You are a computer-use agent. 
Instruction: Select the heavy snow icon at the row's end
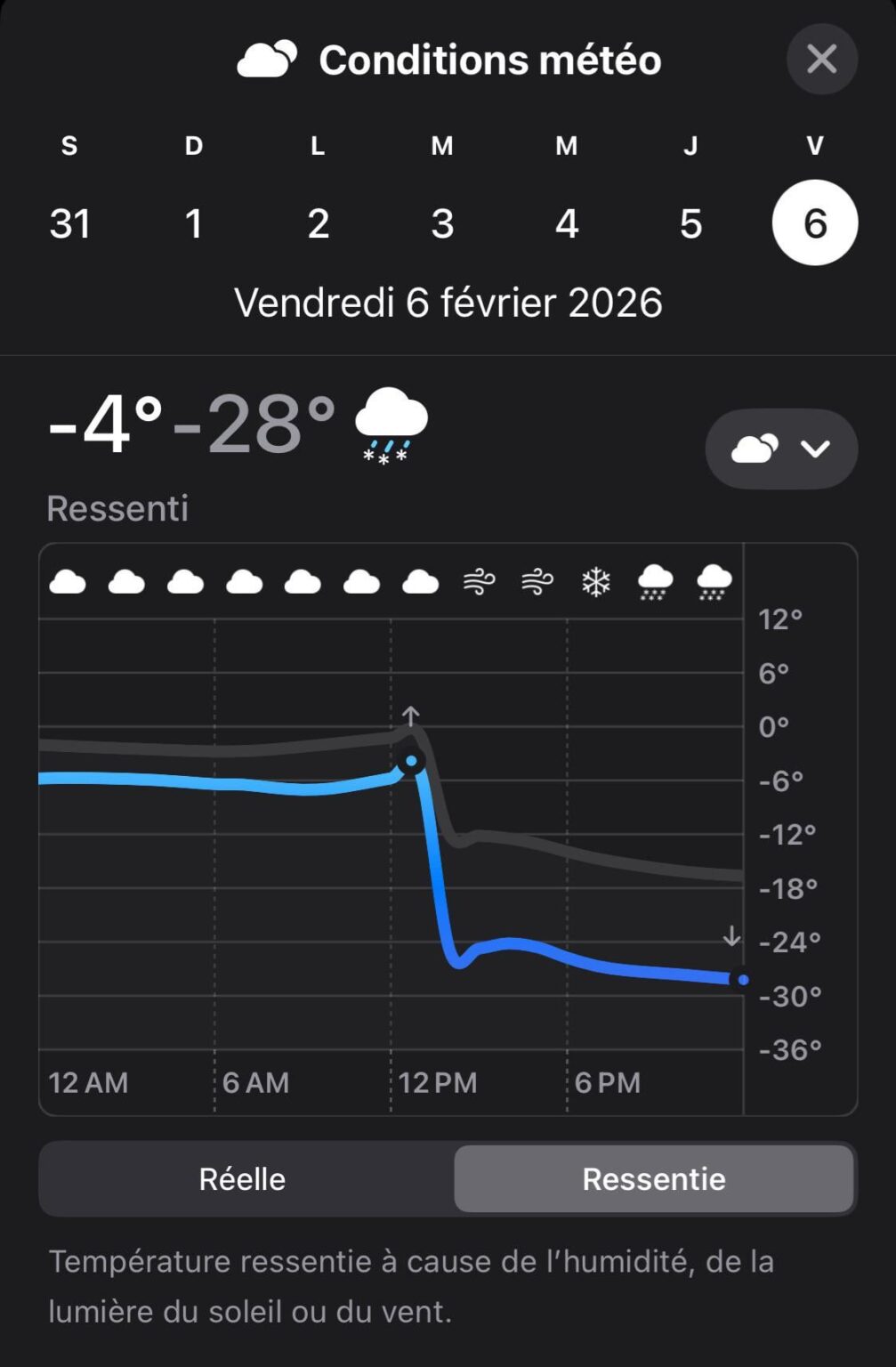(712, 580)
